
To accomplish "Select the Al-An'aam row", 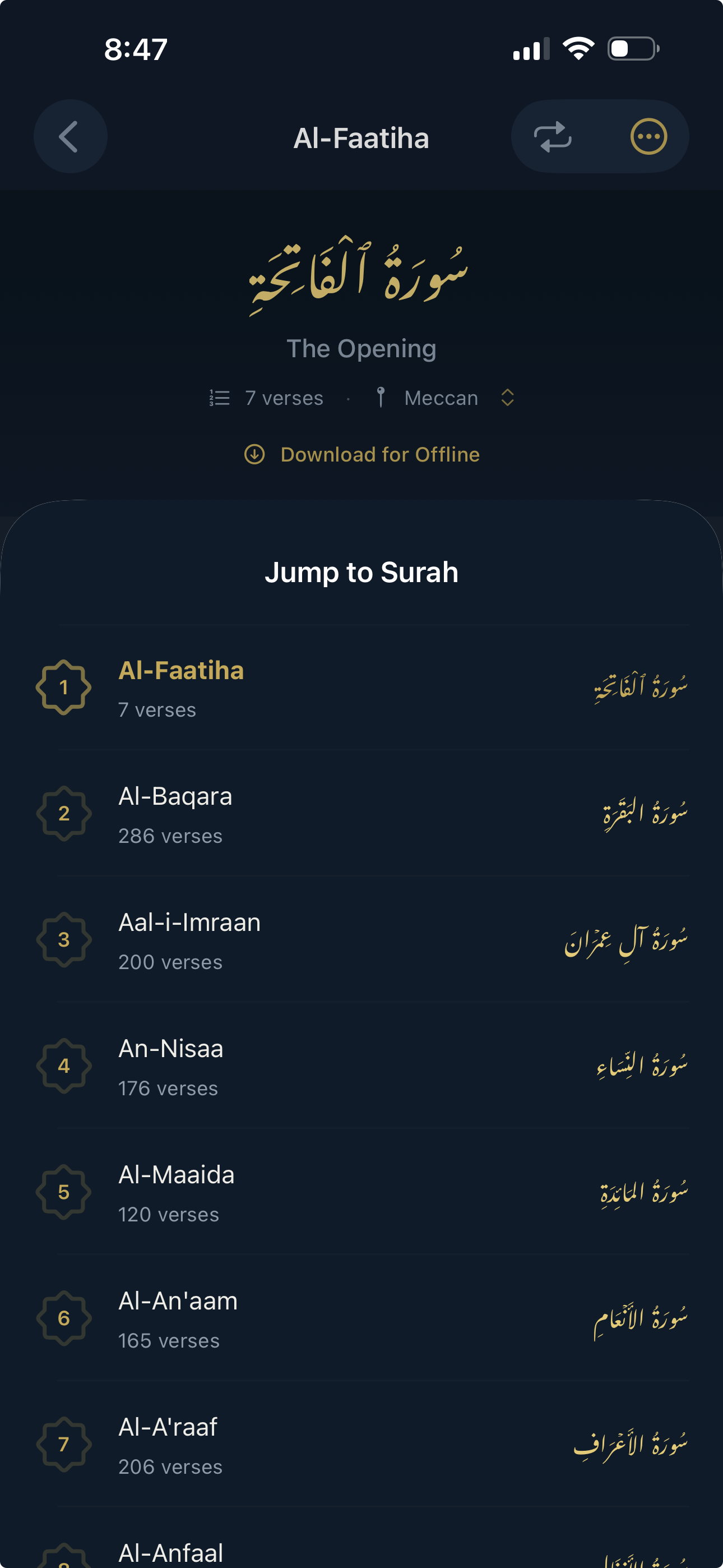I will point(361,1318).
